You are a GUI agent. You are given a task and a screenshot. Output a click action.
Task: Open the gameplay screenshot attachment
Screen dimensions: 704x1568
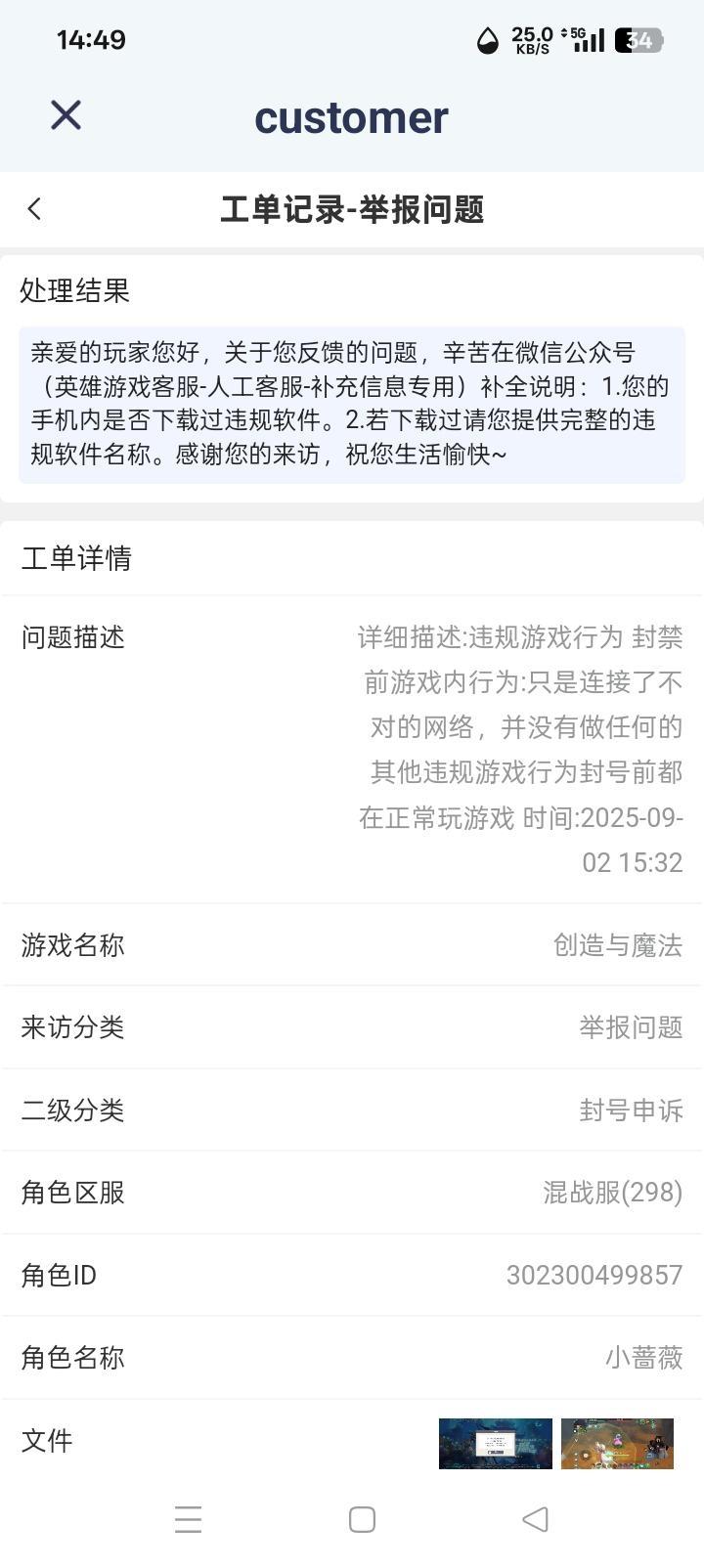click(618, 1444)
